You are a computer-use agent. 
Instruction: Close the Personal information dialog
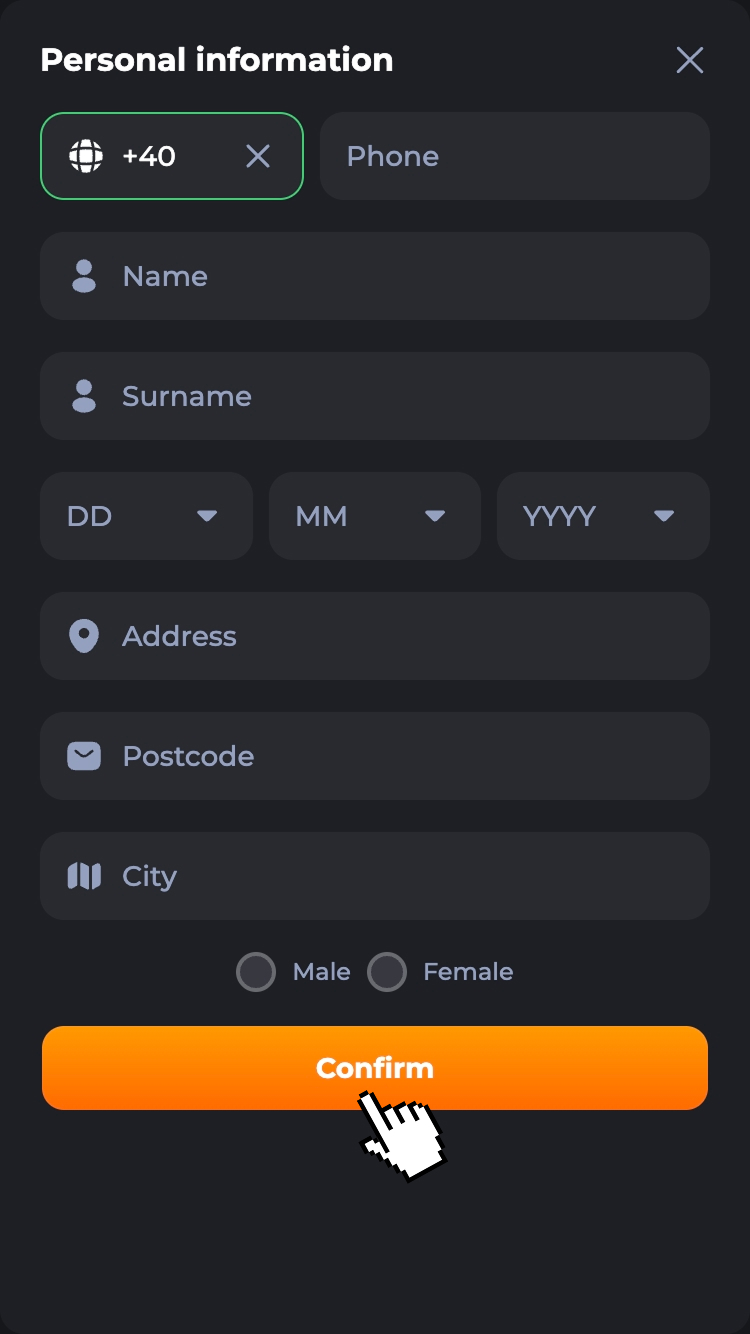pyautogui.click(x=690, y=60)
